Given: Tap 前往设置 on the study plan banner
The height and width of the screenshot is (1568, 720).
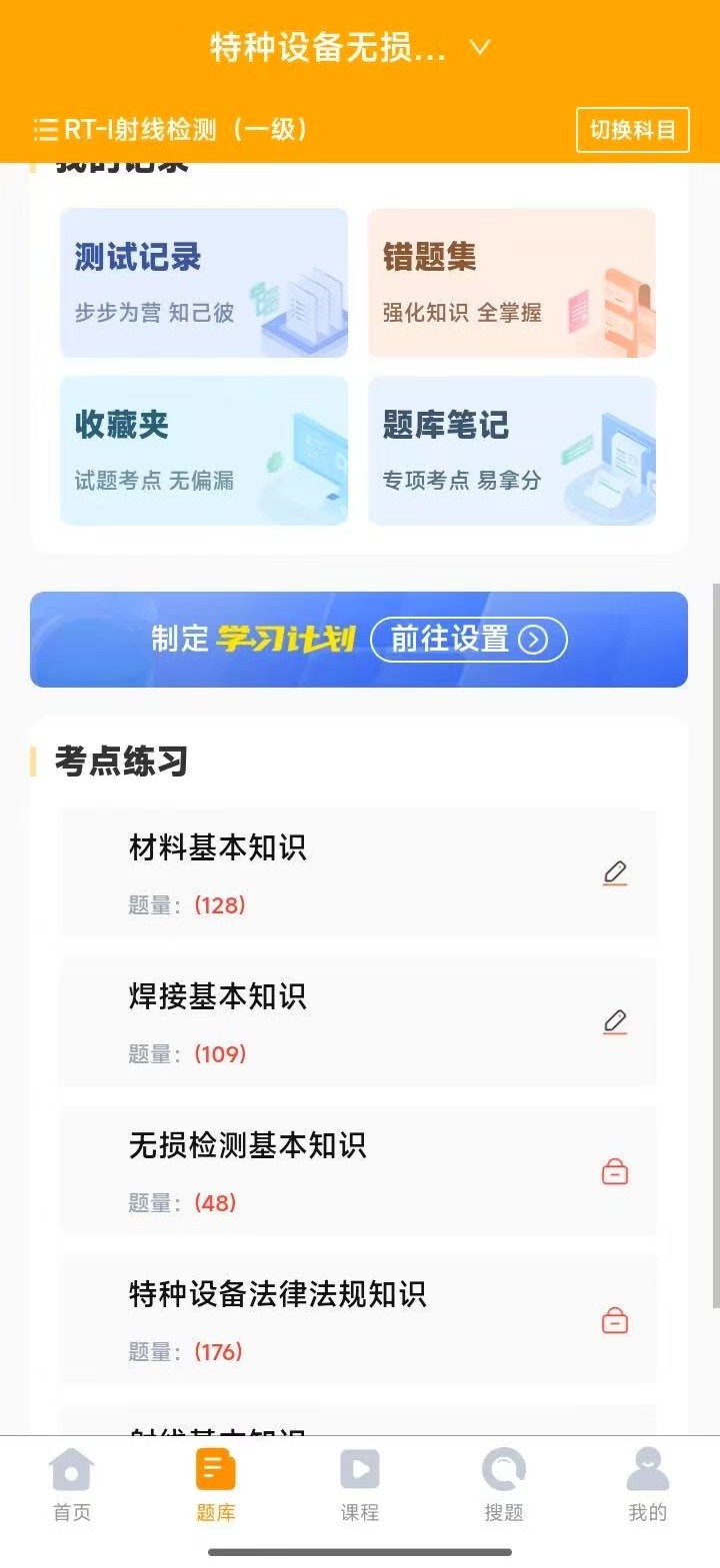Looking at the screenshot, I should tap(468, 640).
